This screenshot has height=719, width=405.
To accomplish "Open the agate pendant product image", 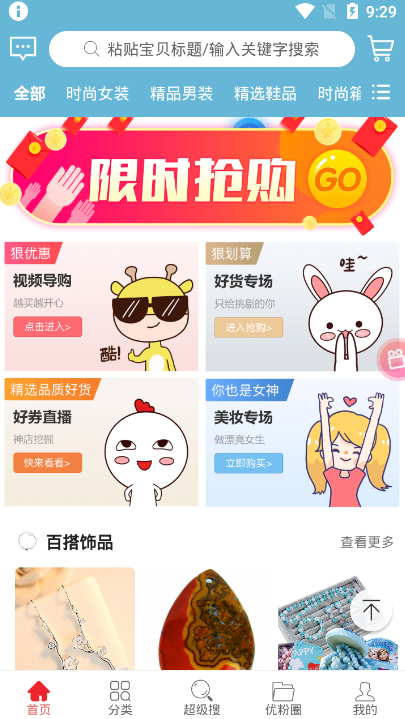I will coord(206,620).
